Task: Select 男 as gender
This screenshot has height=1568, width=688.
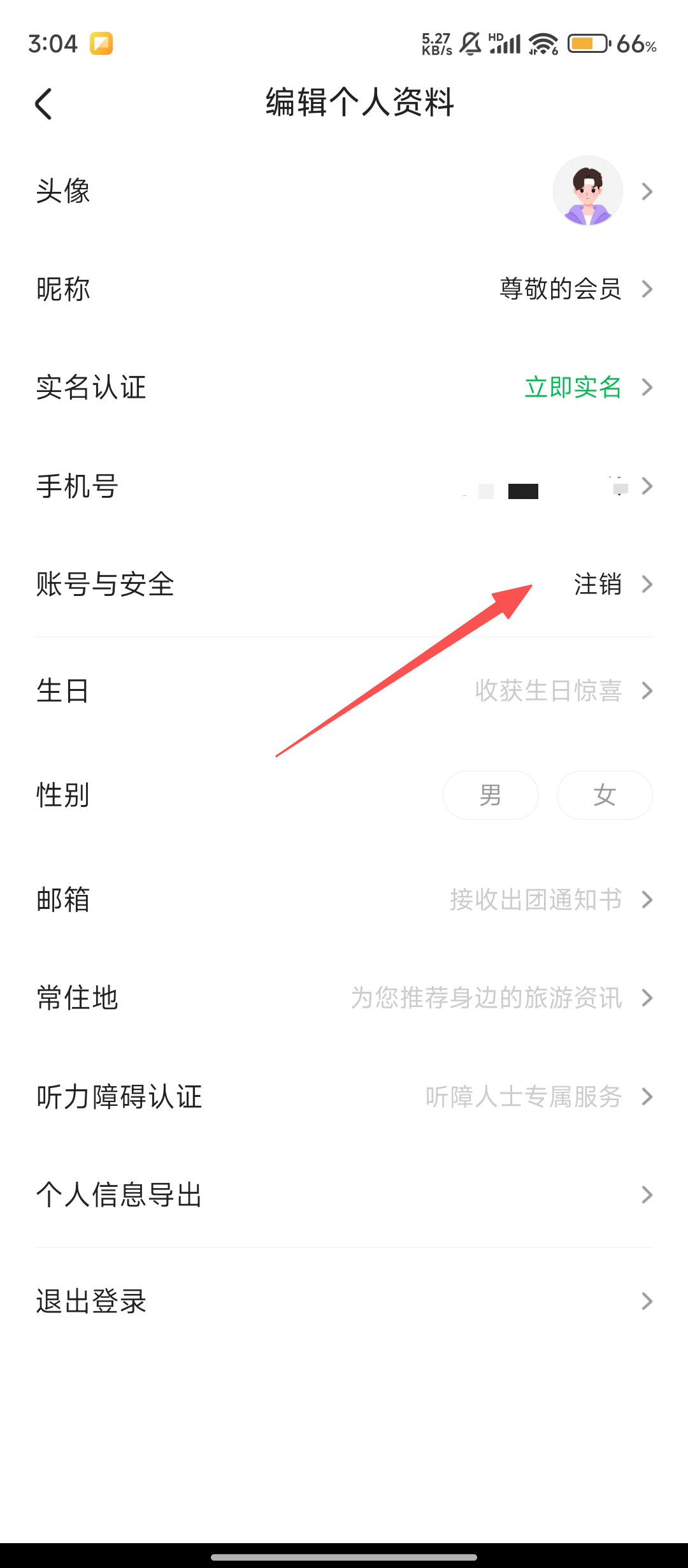Action: pos(491,795)
